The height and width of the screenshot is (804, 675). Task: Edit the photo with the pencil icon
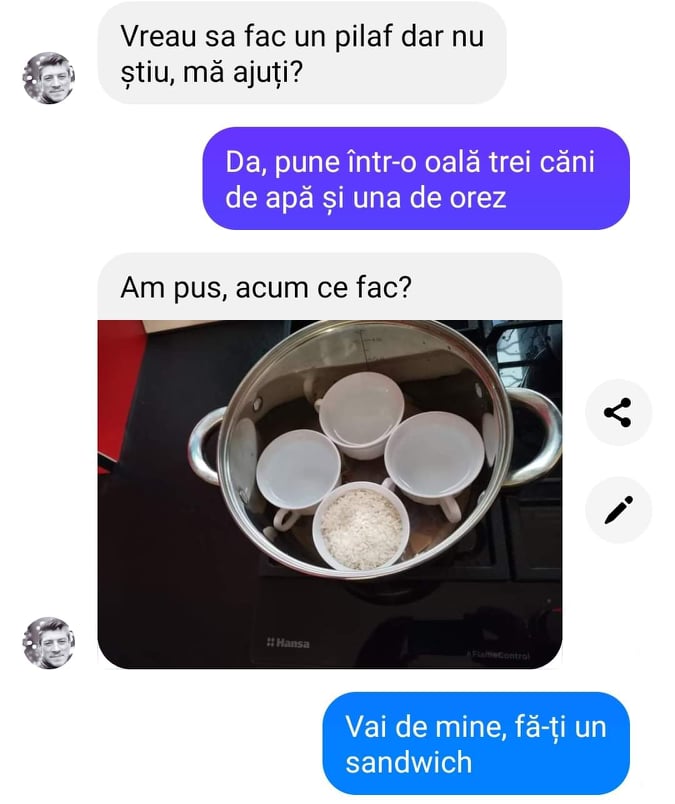tap(618, 509)
